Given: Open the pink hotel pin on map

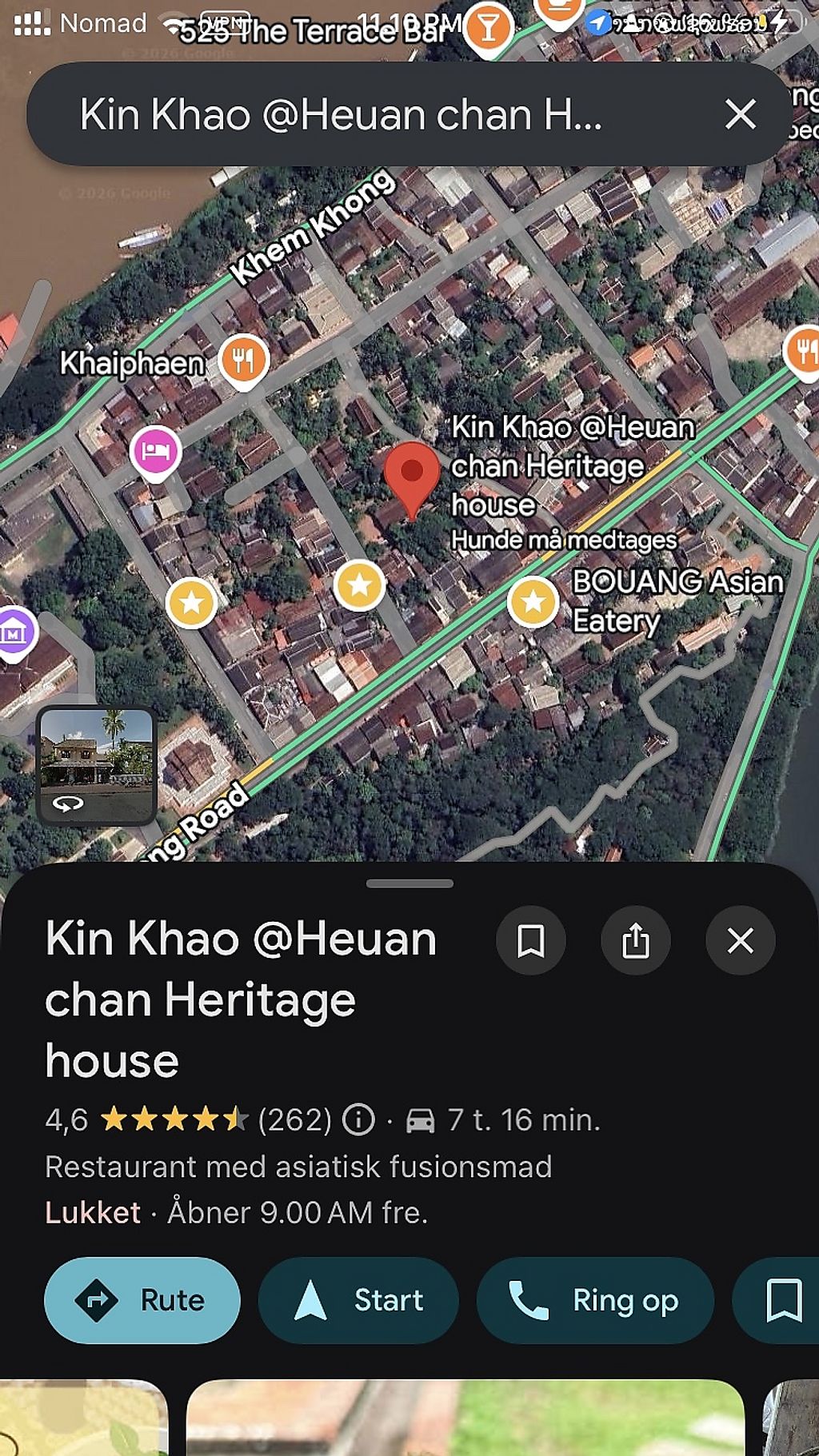Looking at the screenshot, I should (156, 452).
